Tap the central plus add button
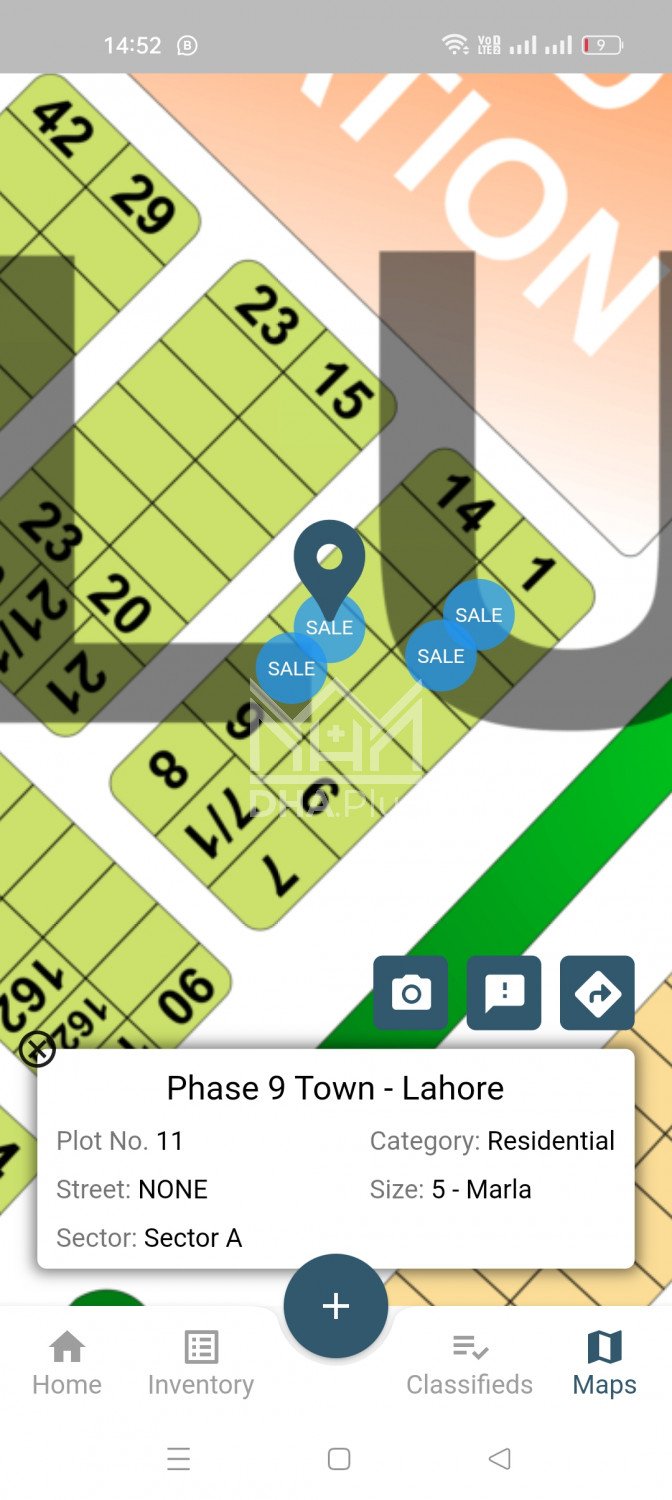The image size is (672, 1500). (336, 1306)
